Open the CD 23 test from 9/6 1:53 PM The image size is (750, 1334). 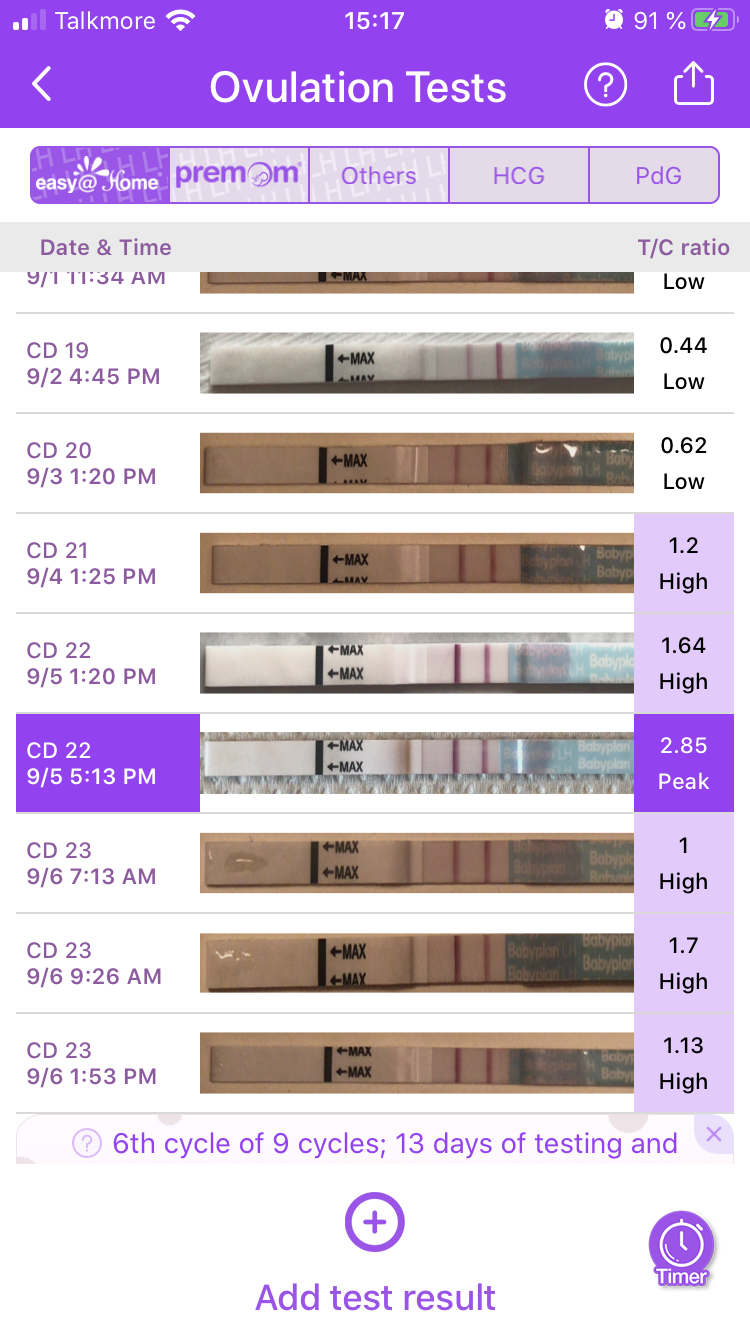[x=375, y=1063]
